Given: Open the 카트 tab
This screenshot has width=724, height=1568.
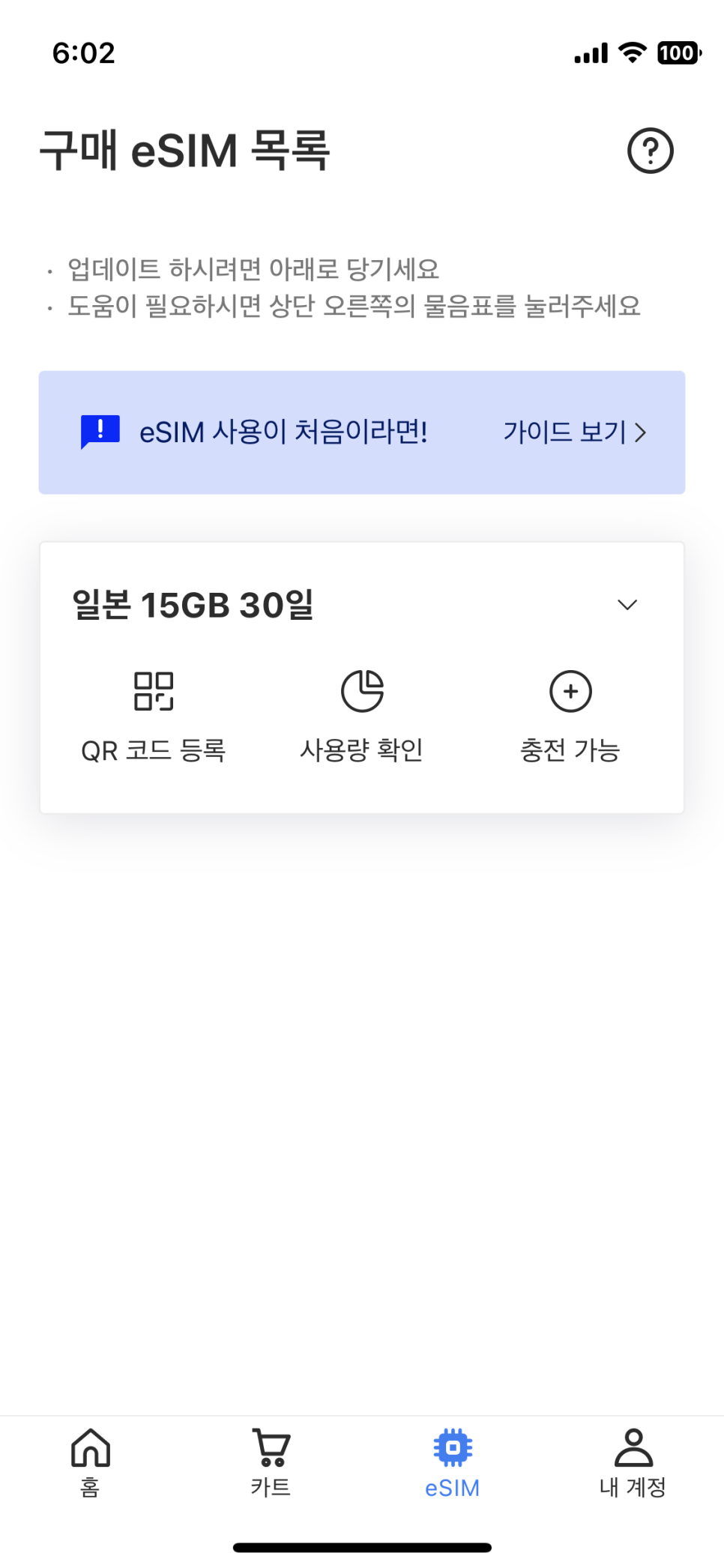Looking at the screenshot, I should [271, 1462].
